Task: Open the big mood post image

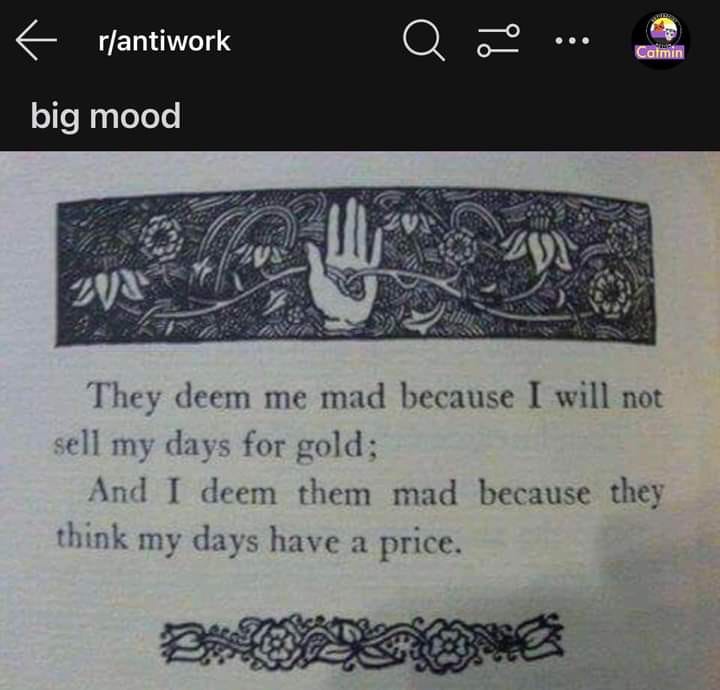Action: click(360, 420)
